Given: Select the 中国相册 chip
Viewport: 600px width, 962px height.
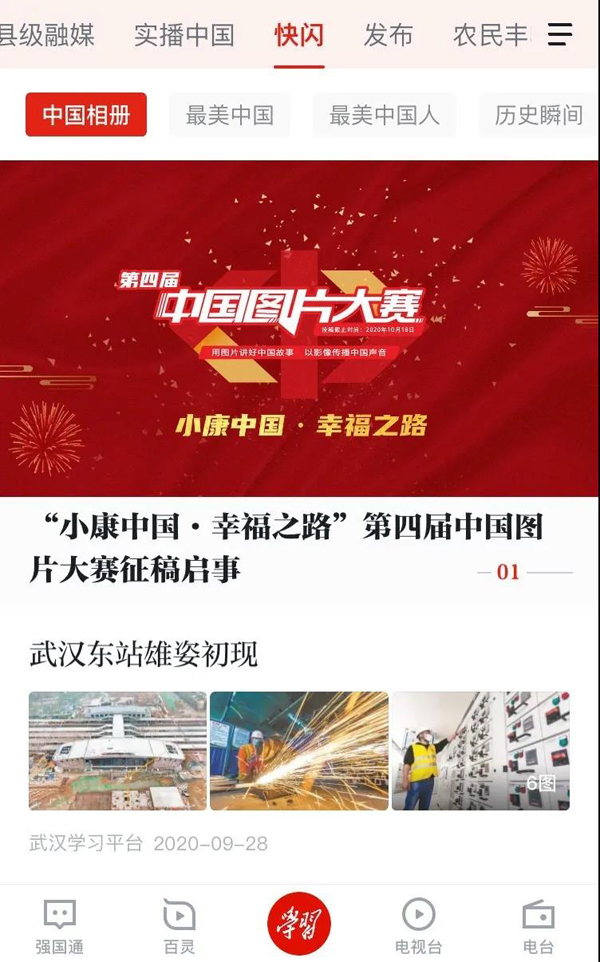Looking at the screenshot, I should 86,115.
